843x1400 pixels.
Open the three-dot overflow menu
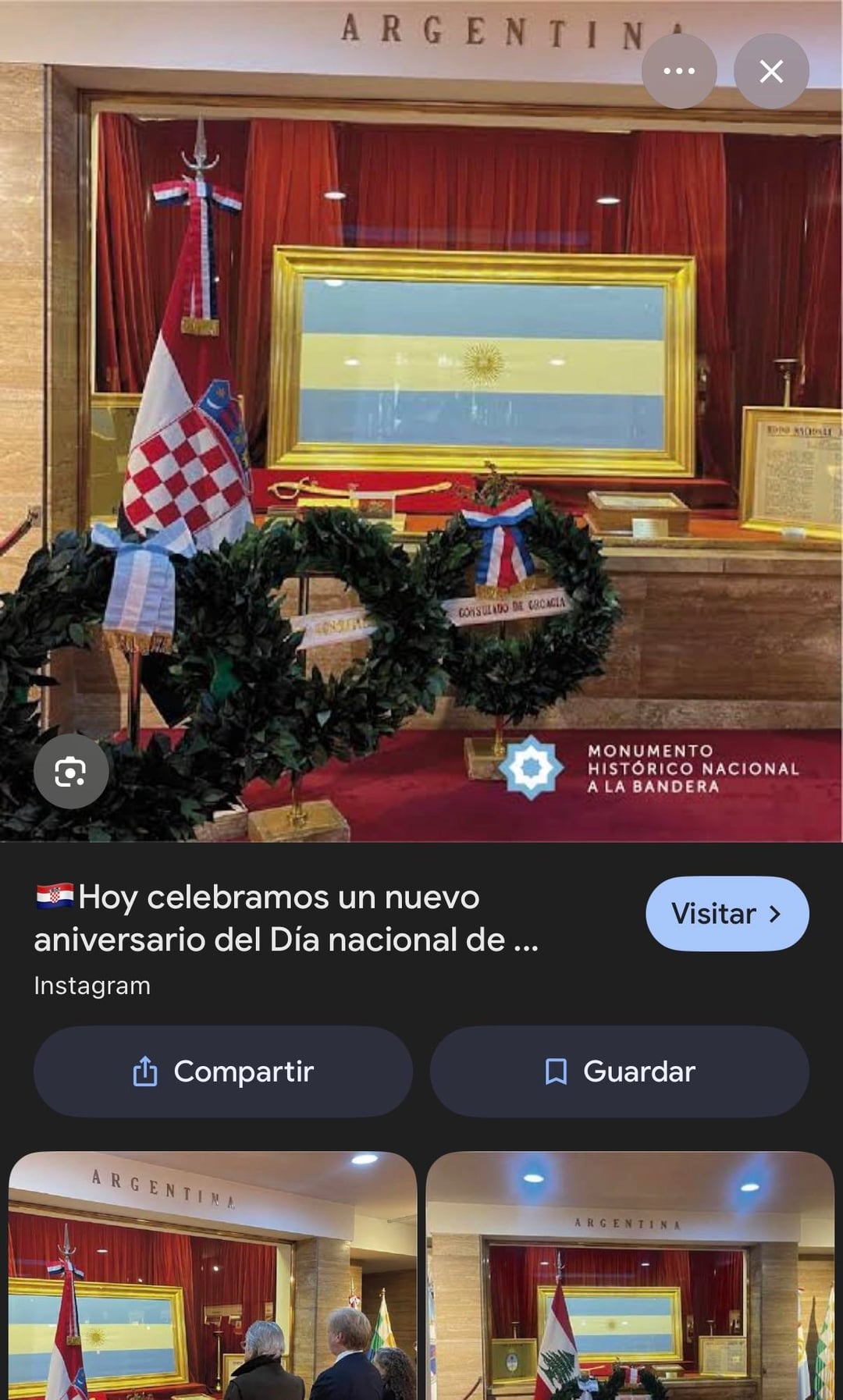point(678,71)
